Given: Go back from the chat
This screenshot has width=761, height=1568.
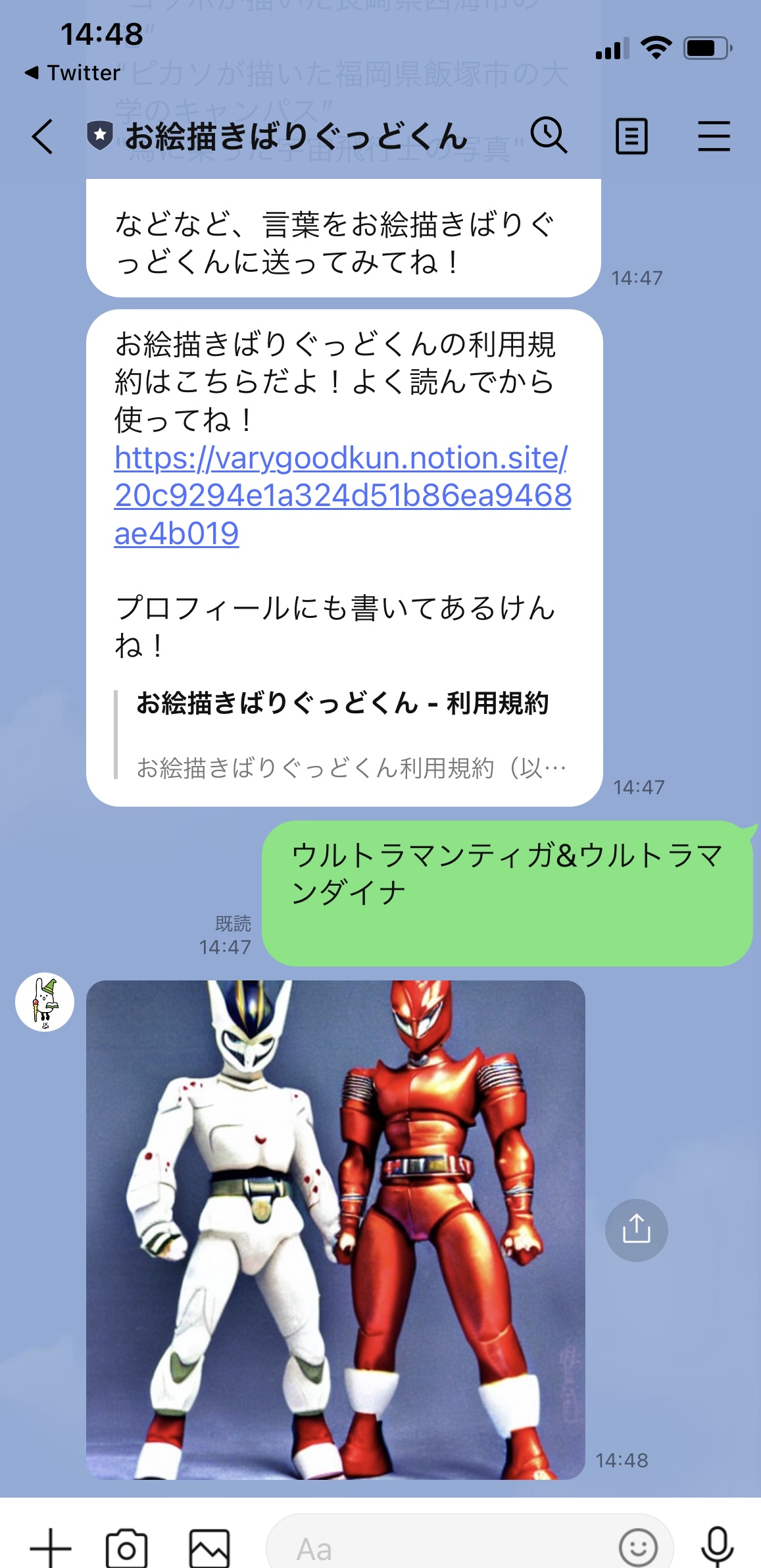Looking at the screenshot, I should coord(42,137).
